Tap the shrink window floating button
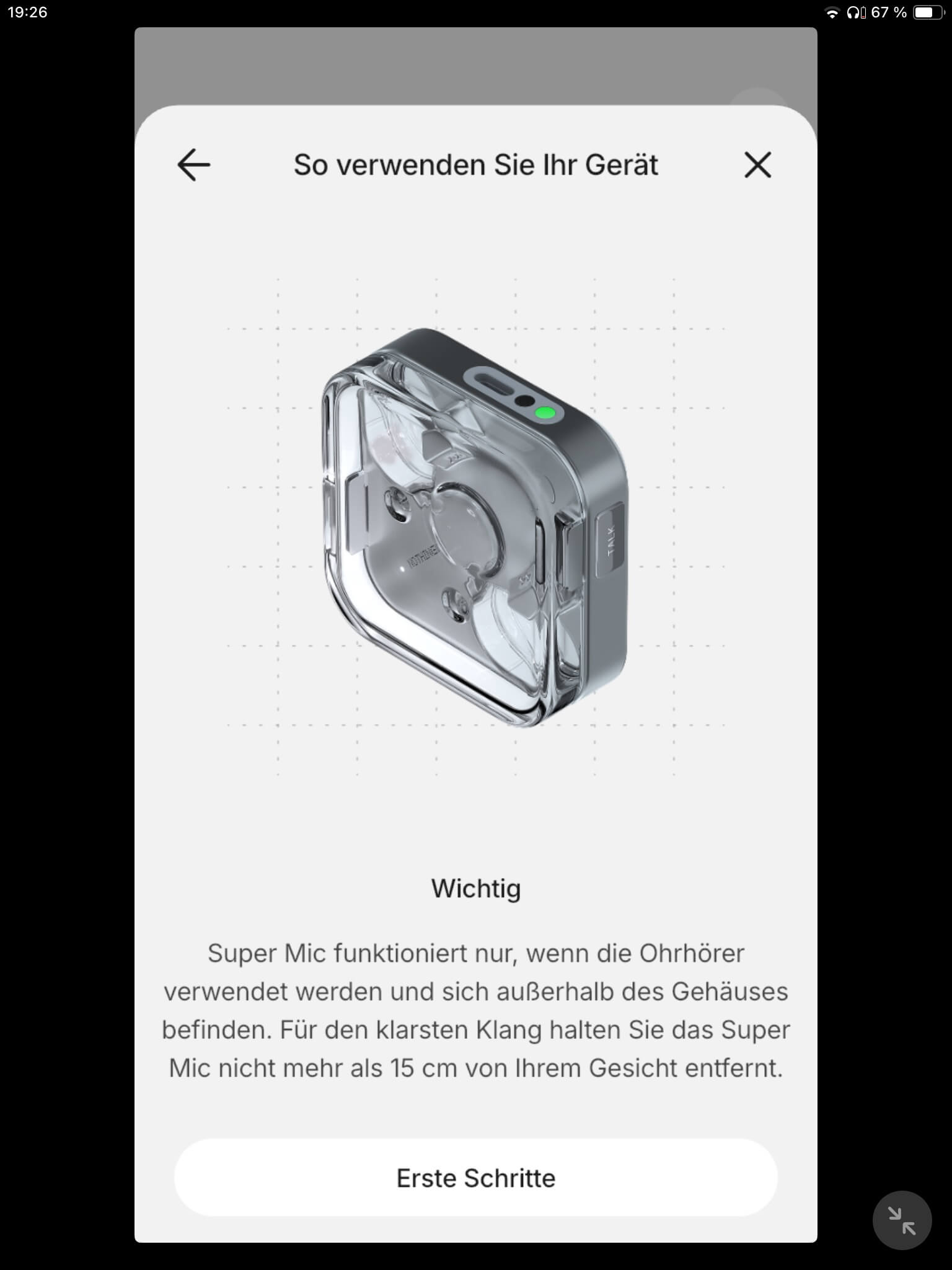This screenshot has width=952, height=1270. 901,1220
